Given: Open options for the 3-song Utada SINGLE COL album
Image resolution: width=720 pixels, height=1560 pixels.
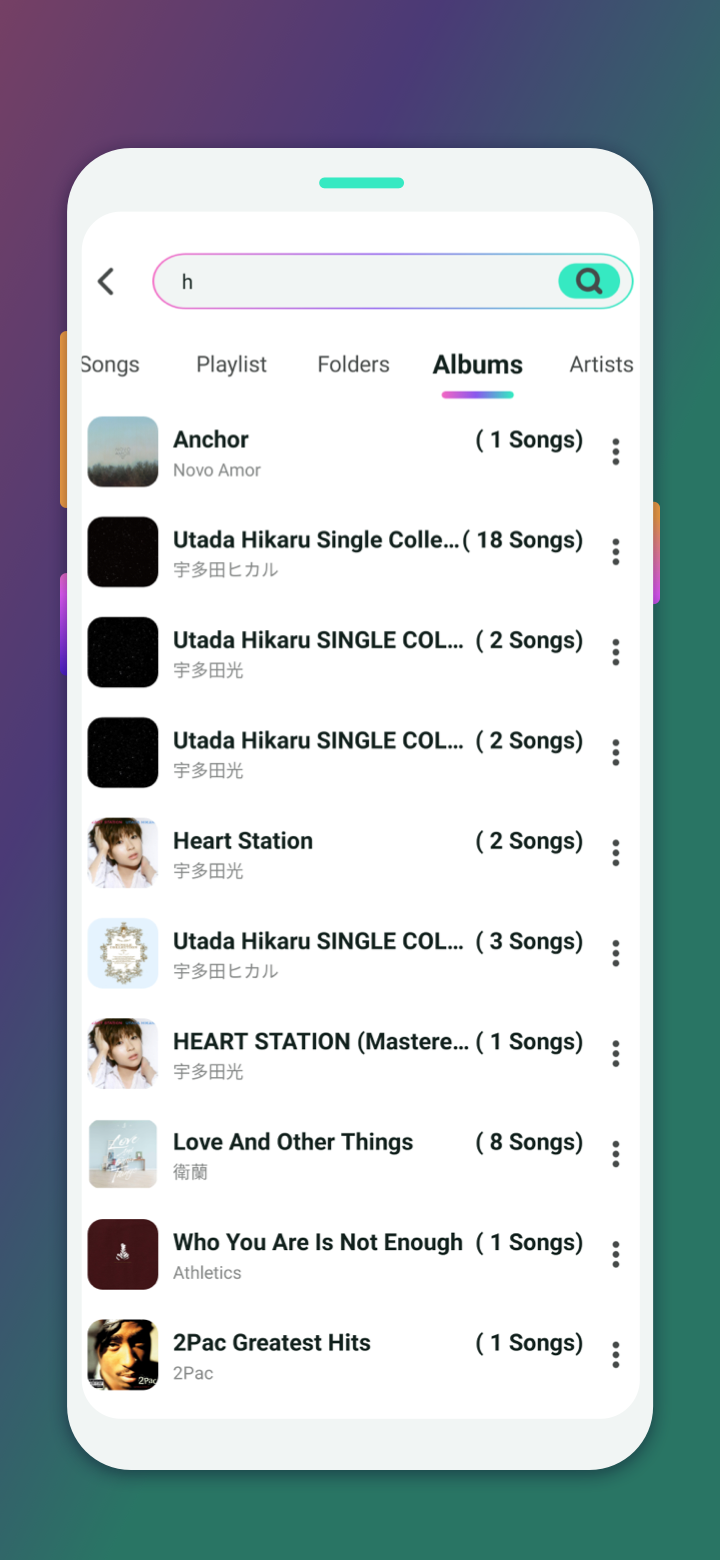Looking at the screenshot, I should pyautogui.click(x=615, y=952).
